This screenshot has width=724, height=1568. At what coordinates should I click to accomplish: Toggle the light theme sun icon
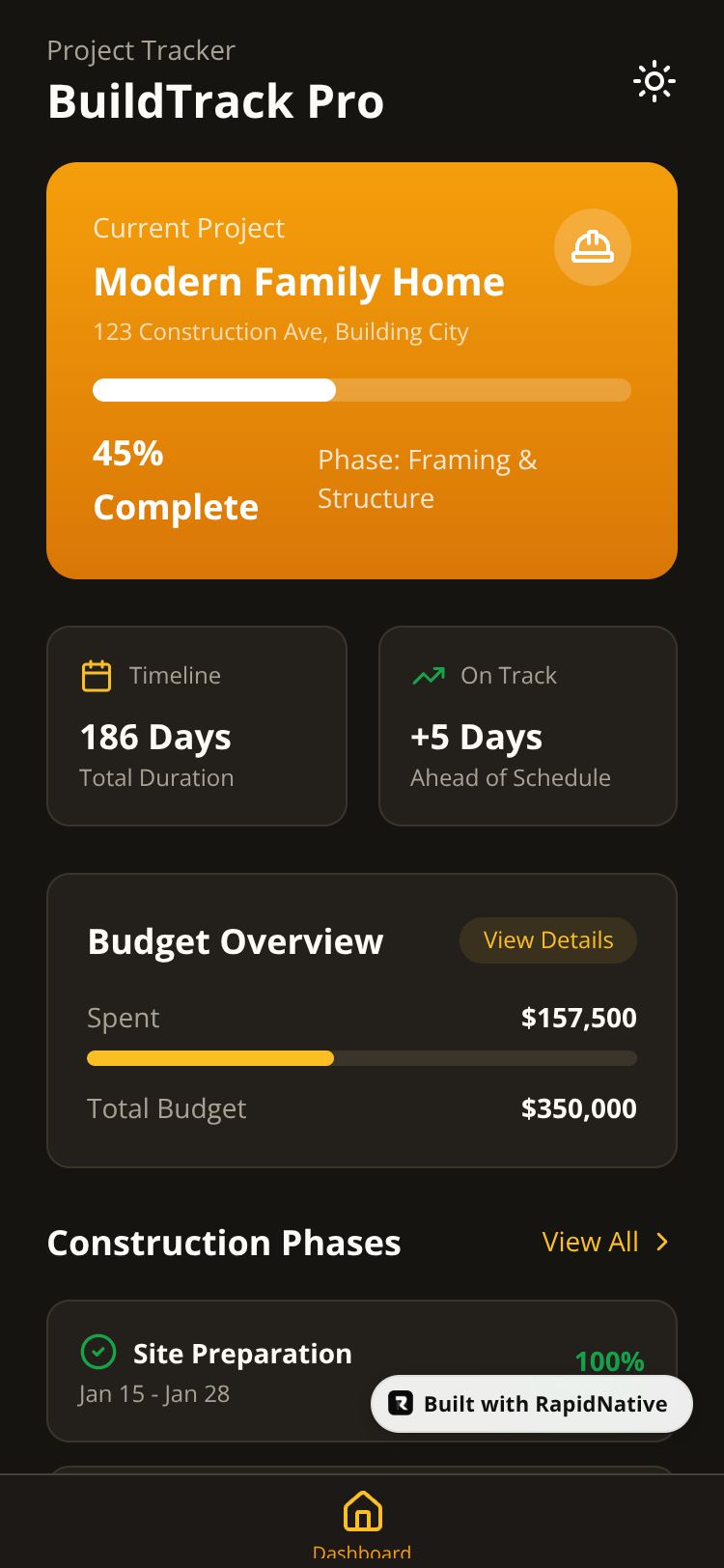[654, 82]
